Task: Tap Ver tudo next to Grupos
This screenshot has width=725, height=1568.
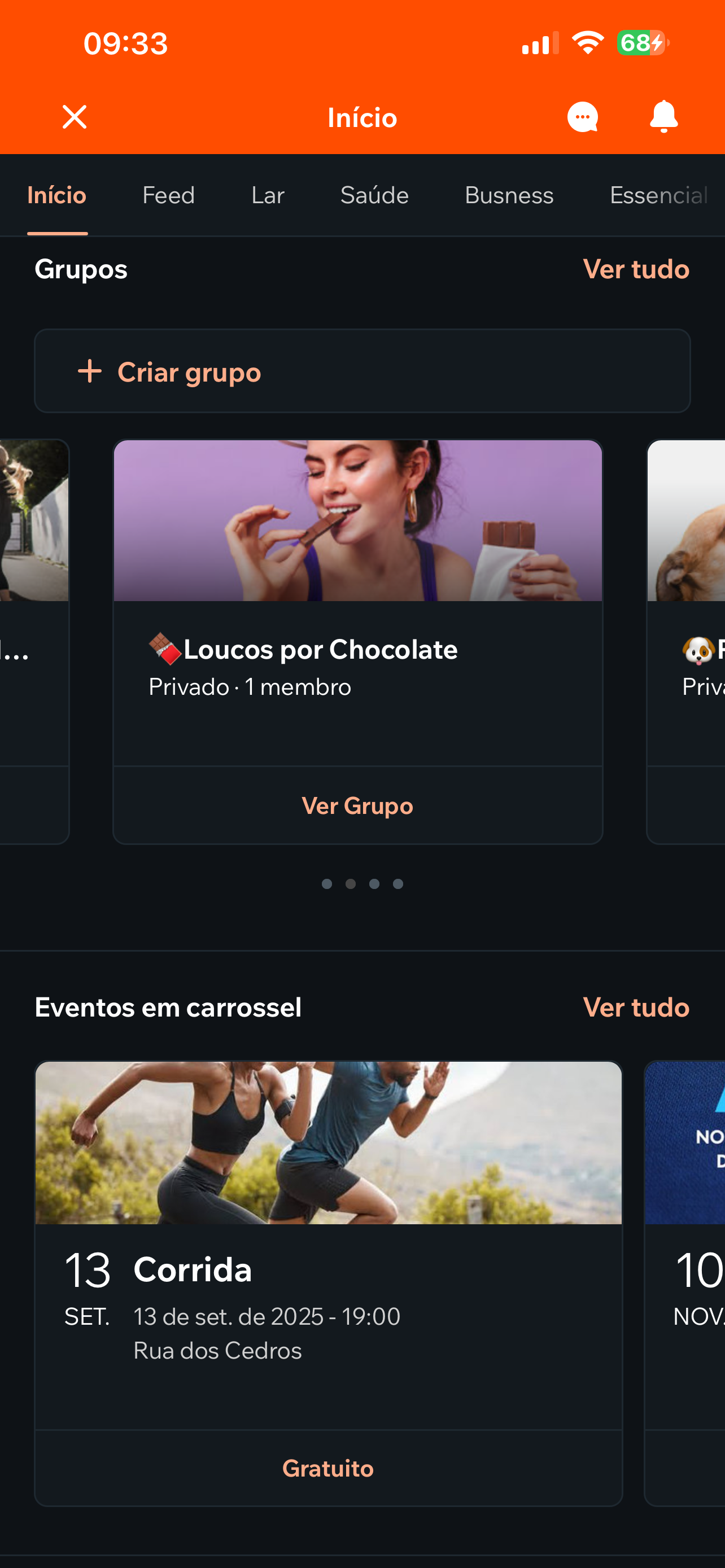Action: click(x=636, y=269)
